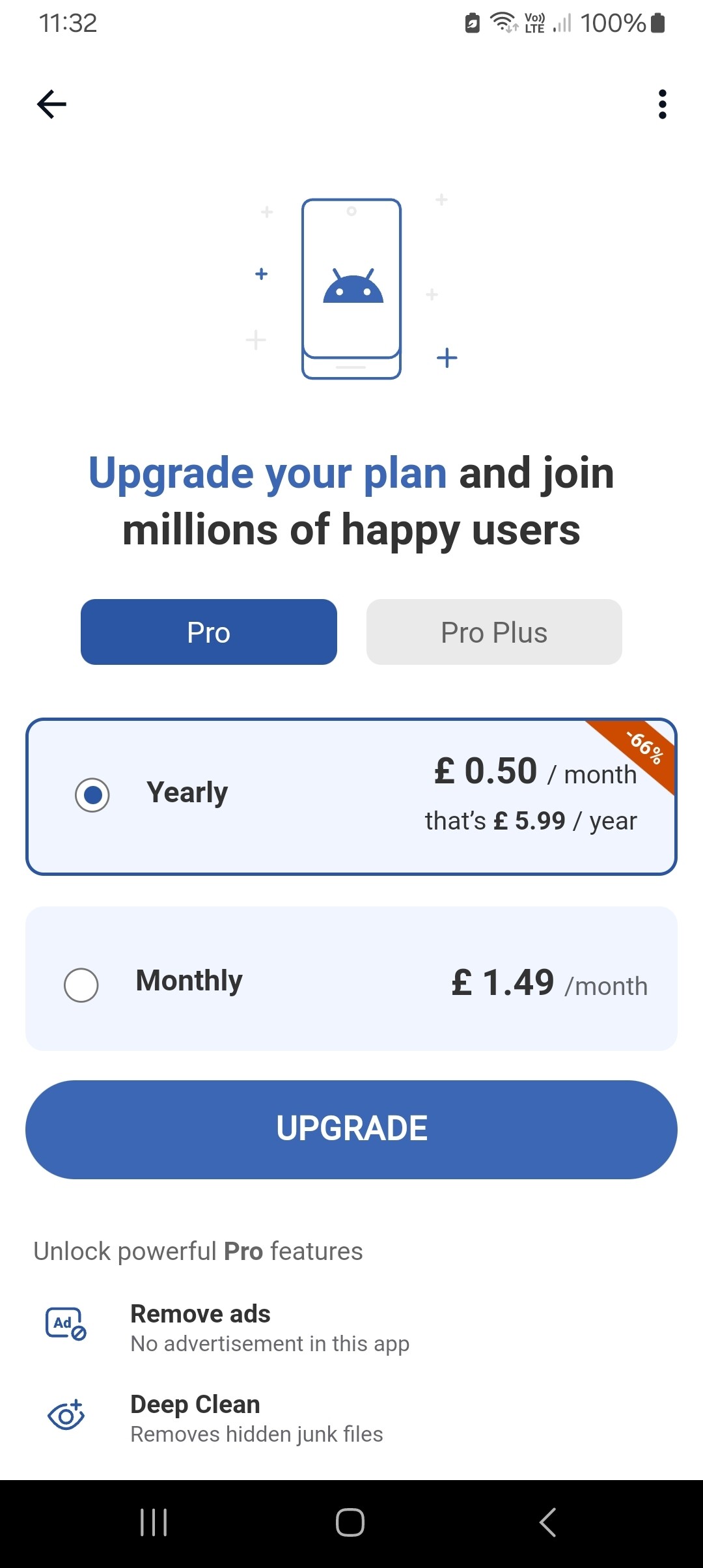Select the Pro plan tab
This screenshot has width=703, height=1568.
(x=209, y=632)
